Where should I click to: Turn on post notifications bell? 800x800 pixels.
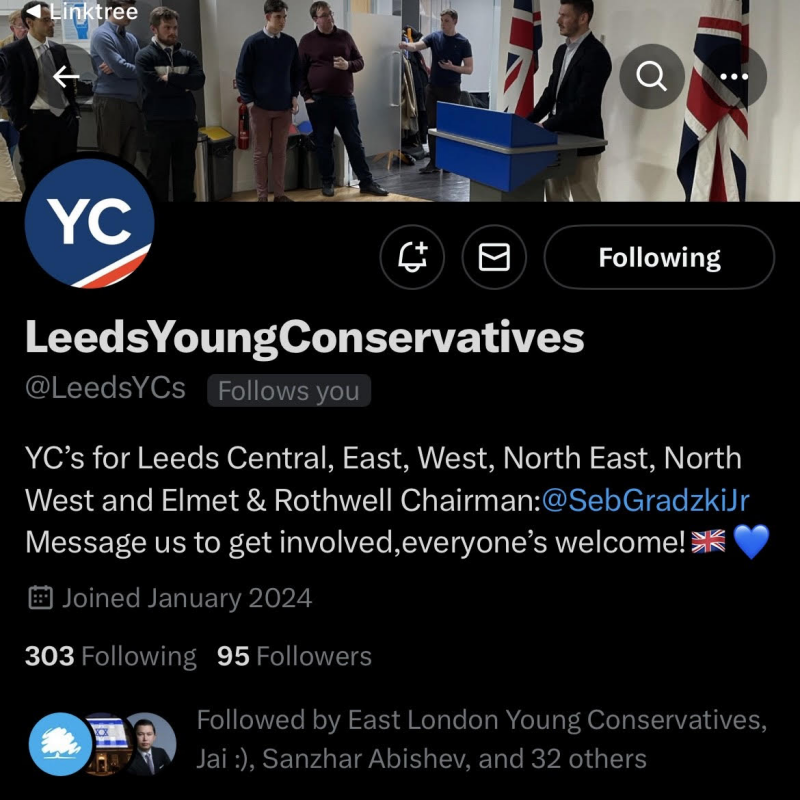412,258
